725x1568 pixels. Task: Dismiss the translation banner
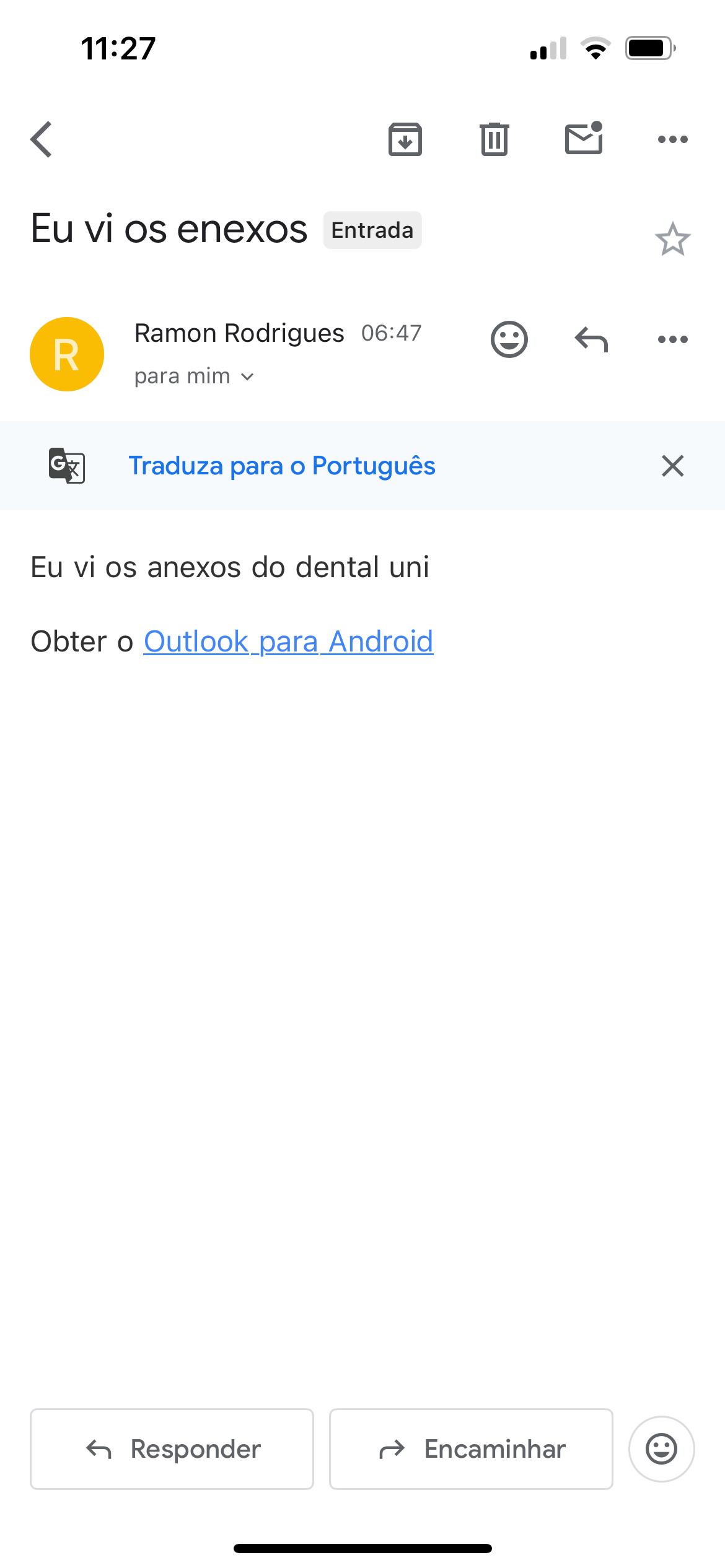[672, 466]
